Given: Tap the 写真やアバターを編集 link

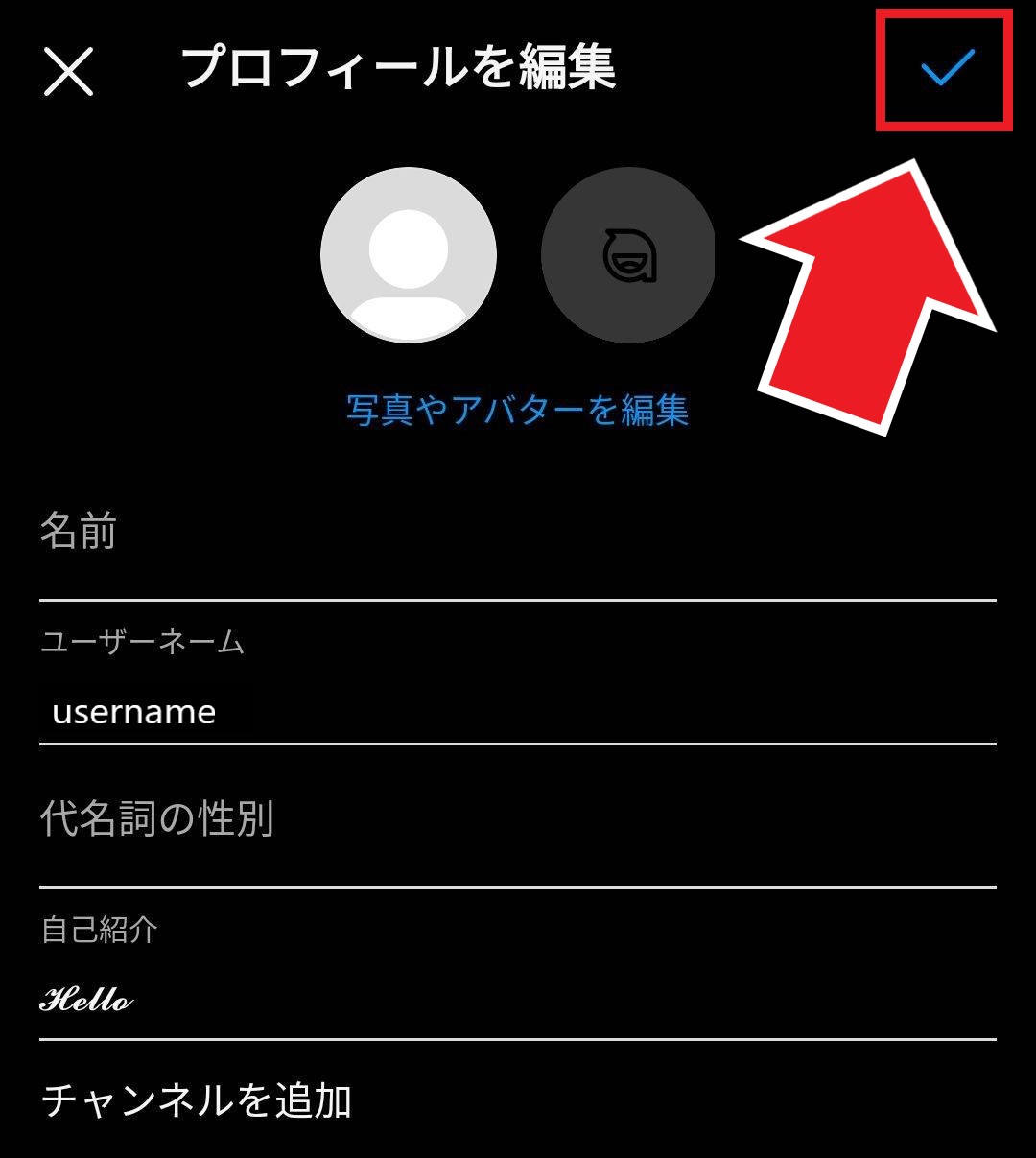Looking at the screenshot, I should click(x=518, y=411).
